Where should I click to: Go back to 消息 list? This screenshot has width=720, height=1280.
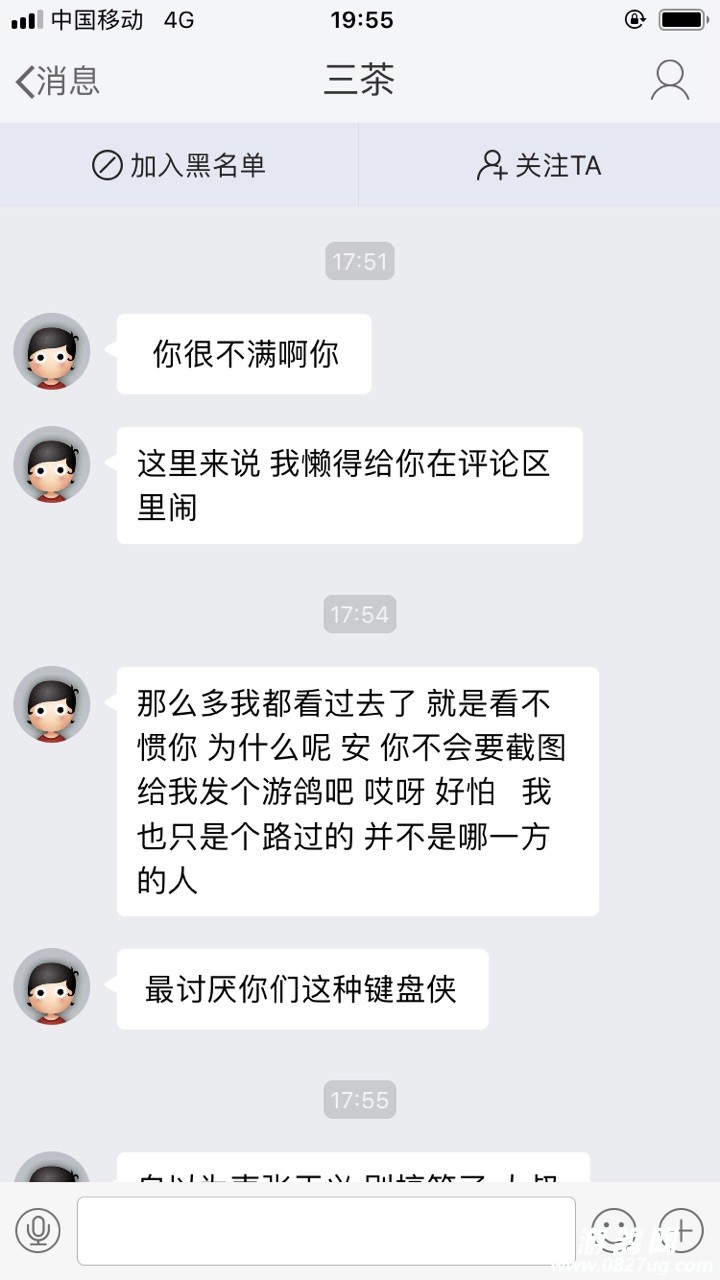57,81
